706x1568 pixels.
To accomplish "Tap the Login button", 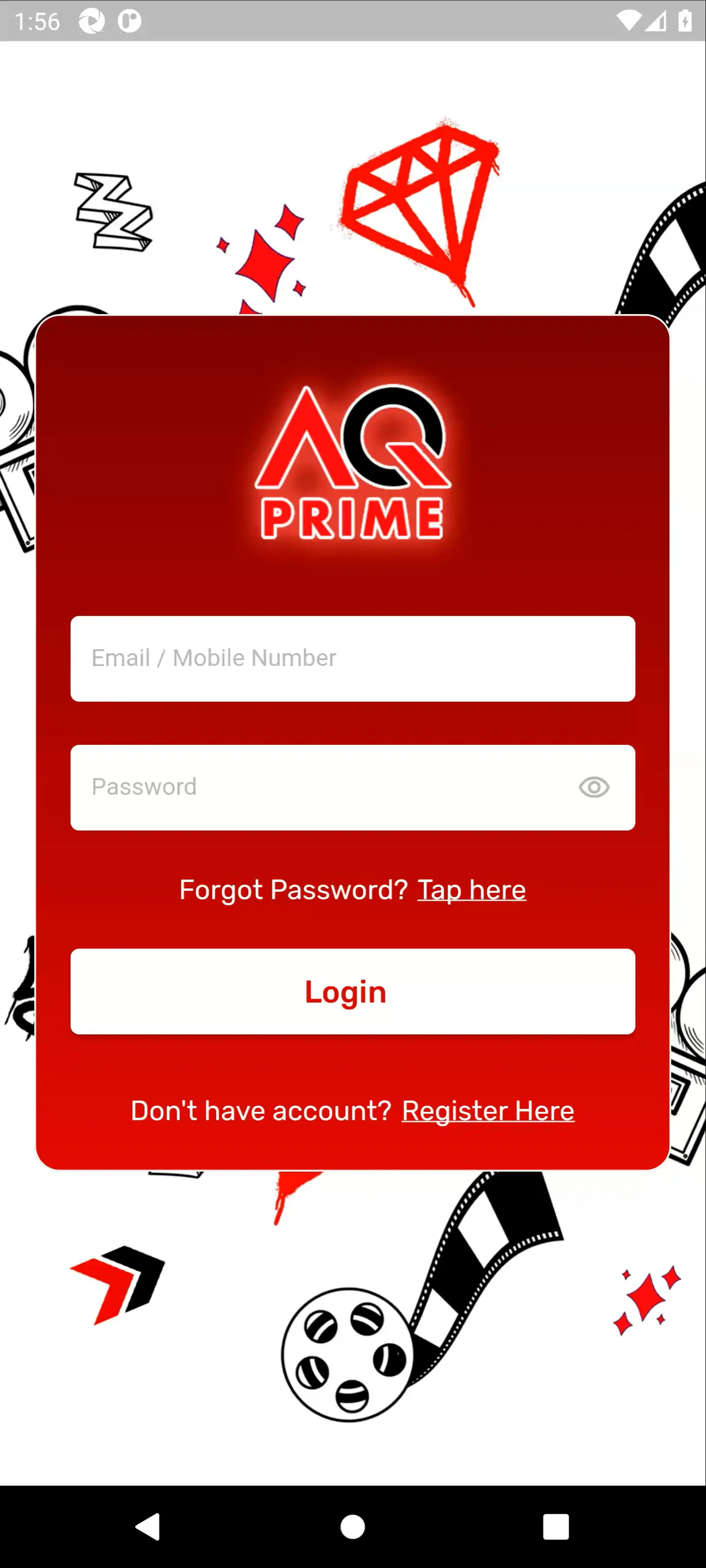I will [x=352, y=991].
